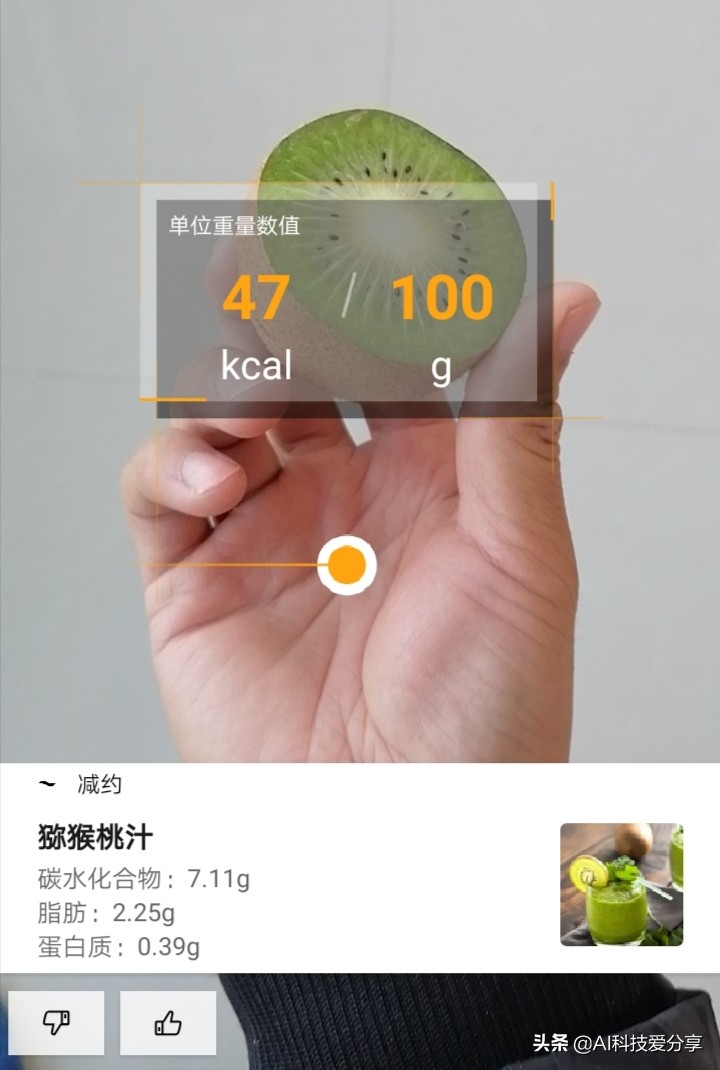The width and height of the screenshot is (720, 1070).
Task: Tap the thumbs-down feedback icon
Action: 59,1025
